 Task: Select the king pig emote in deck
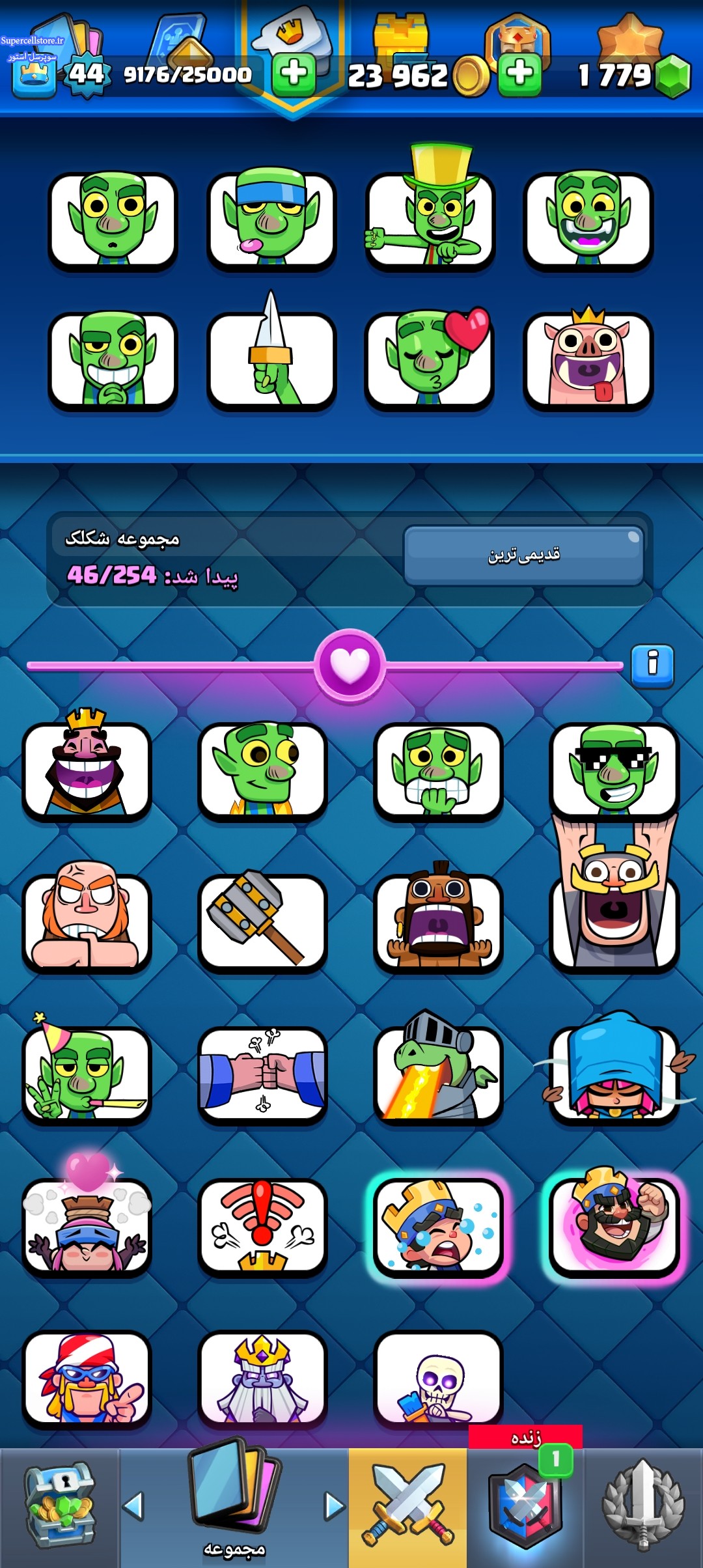point(588,360)
